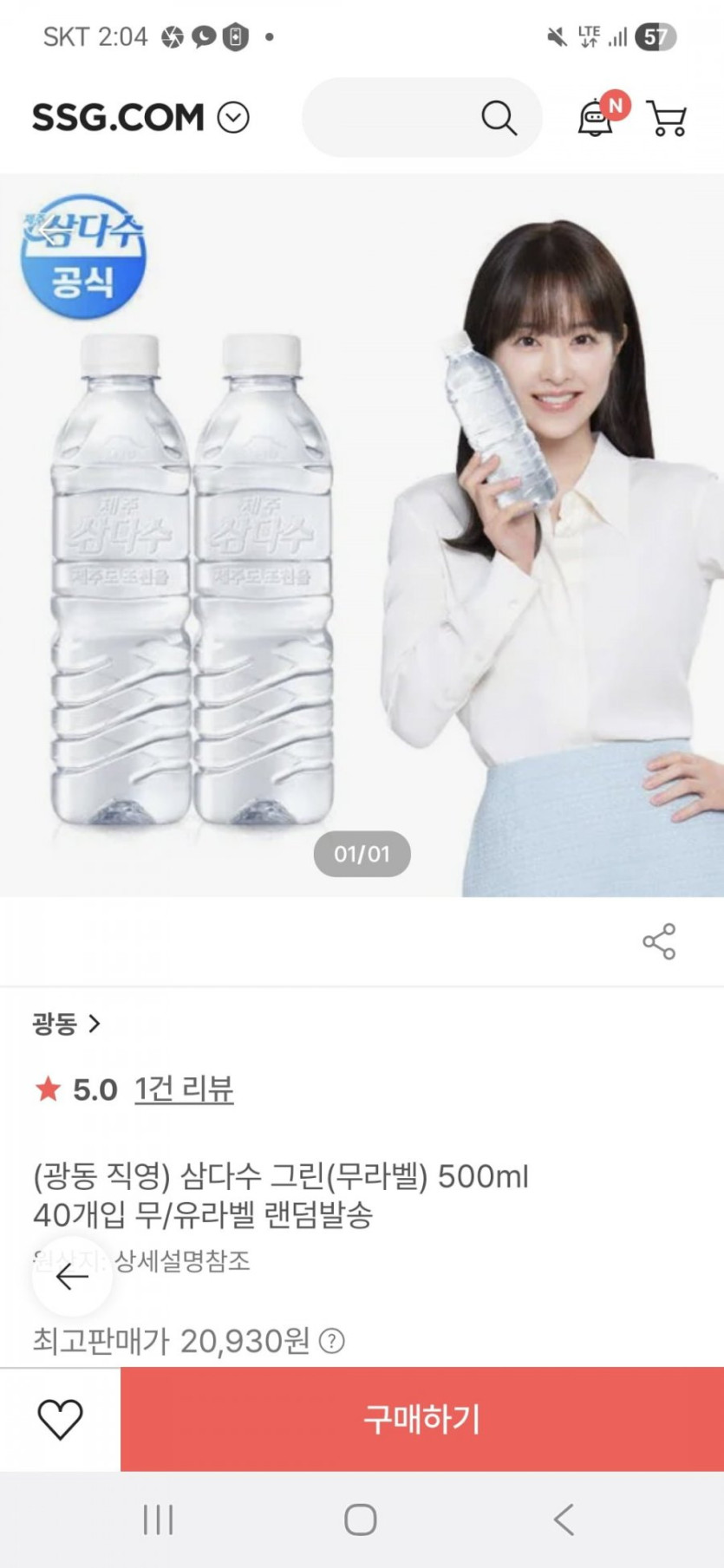Image resolution: width=724 pixels, height=1568 pixels.
Task: Share this Samdasoo product
Action: click(x=659, y=941)
